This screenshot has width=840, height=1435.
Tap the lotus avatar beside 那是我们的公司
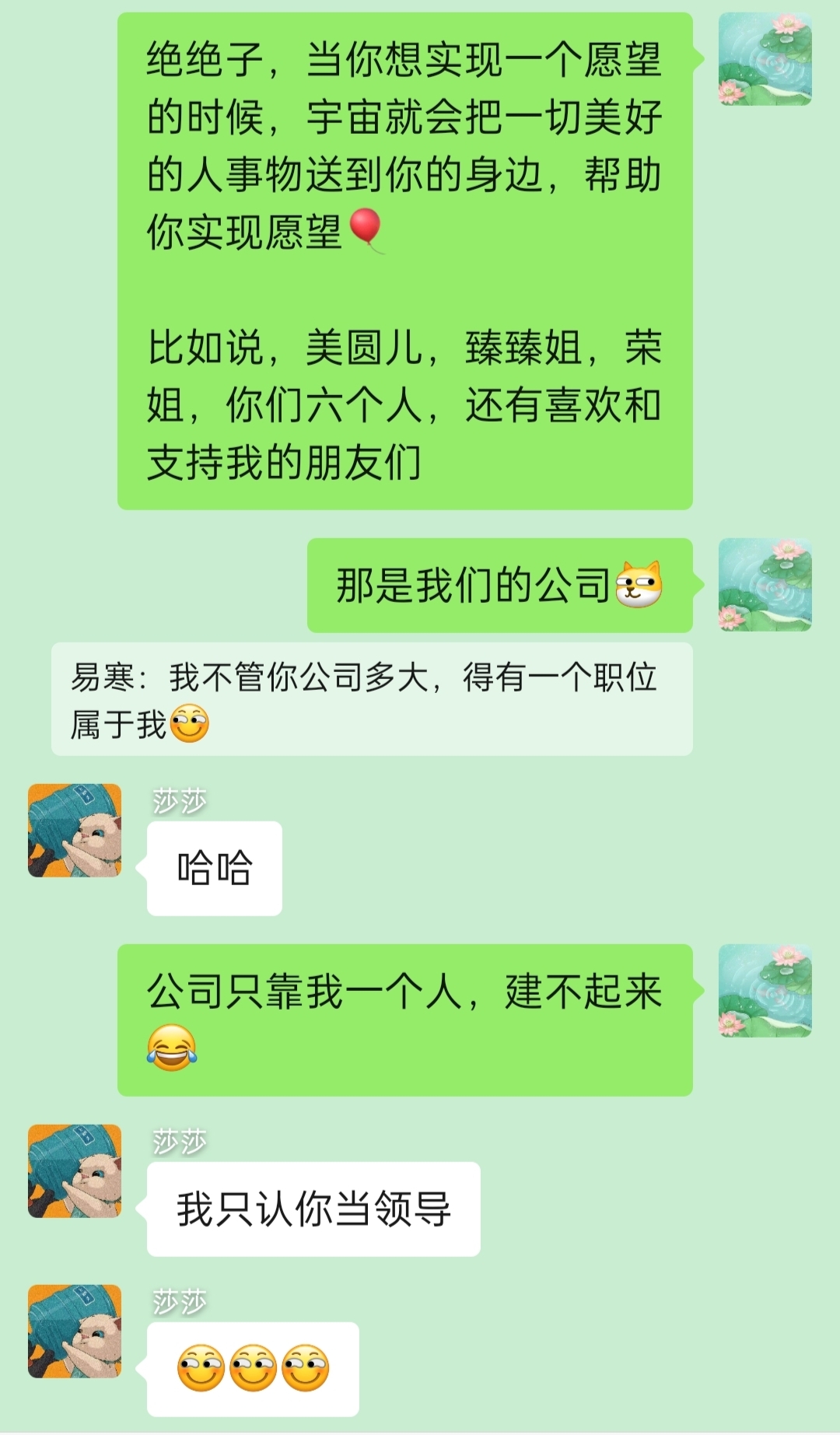(765, 584)
